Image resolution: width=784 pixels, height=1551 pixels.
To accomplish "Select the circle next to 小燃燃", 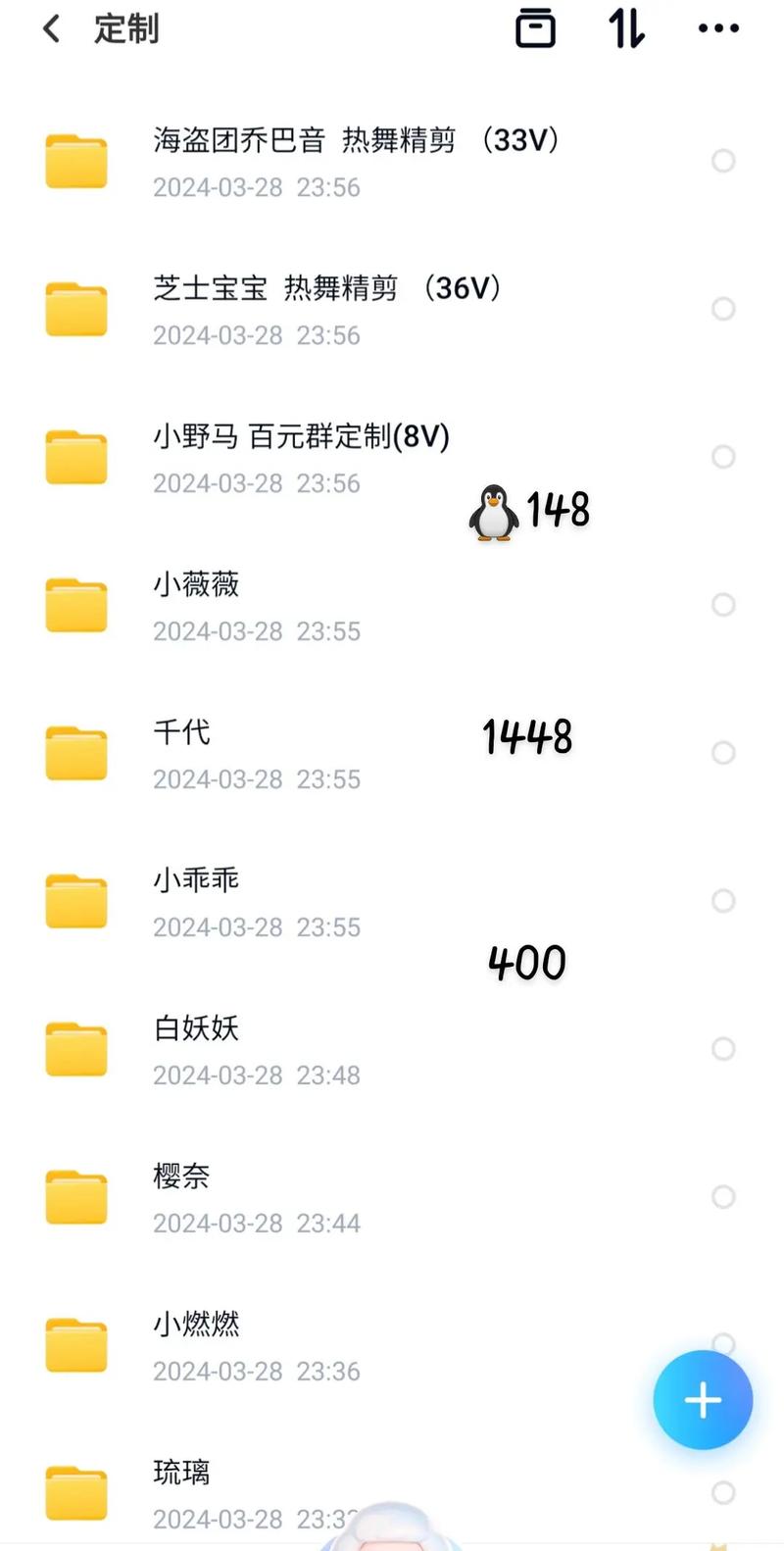I will click(723, 1344).
